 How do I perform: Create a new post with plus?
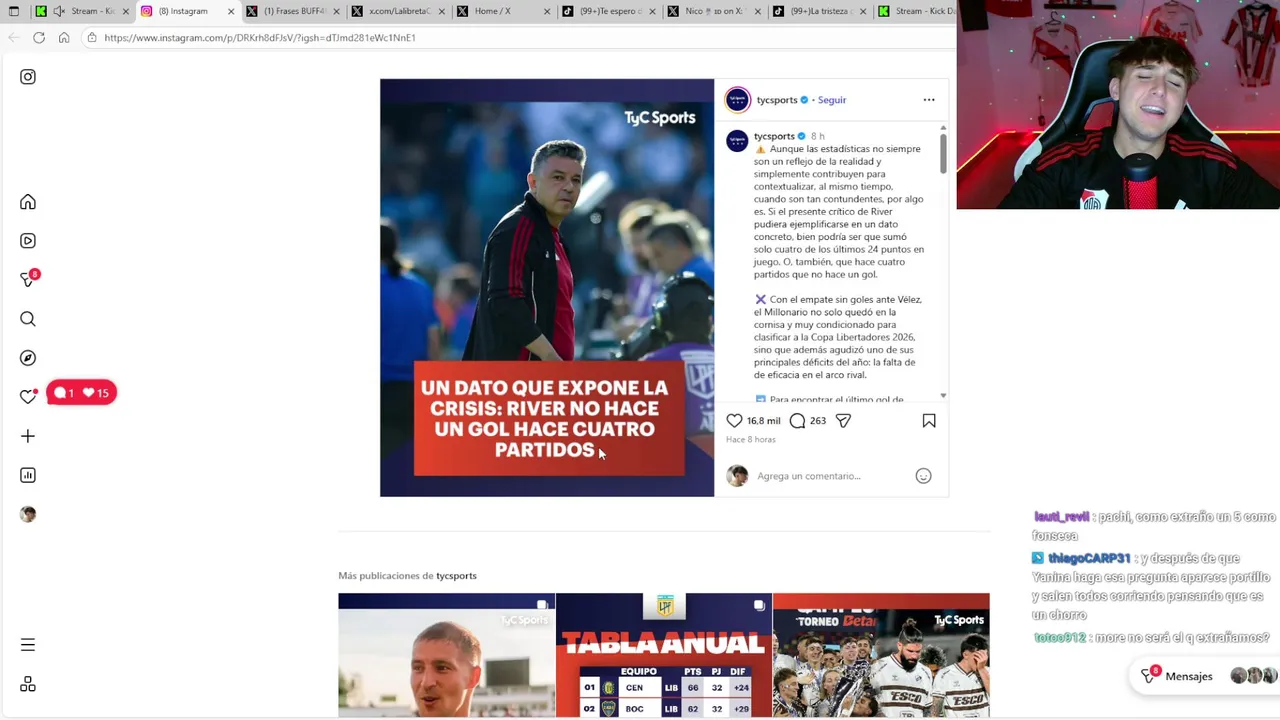click(x=28, y=436)
